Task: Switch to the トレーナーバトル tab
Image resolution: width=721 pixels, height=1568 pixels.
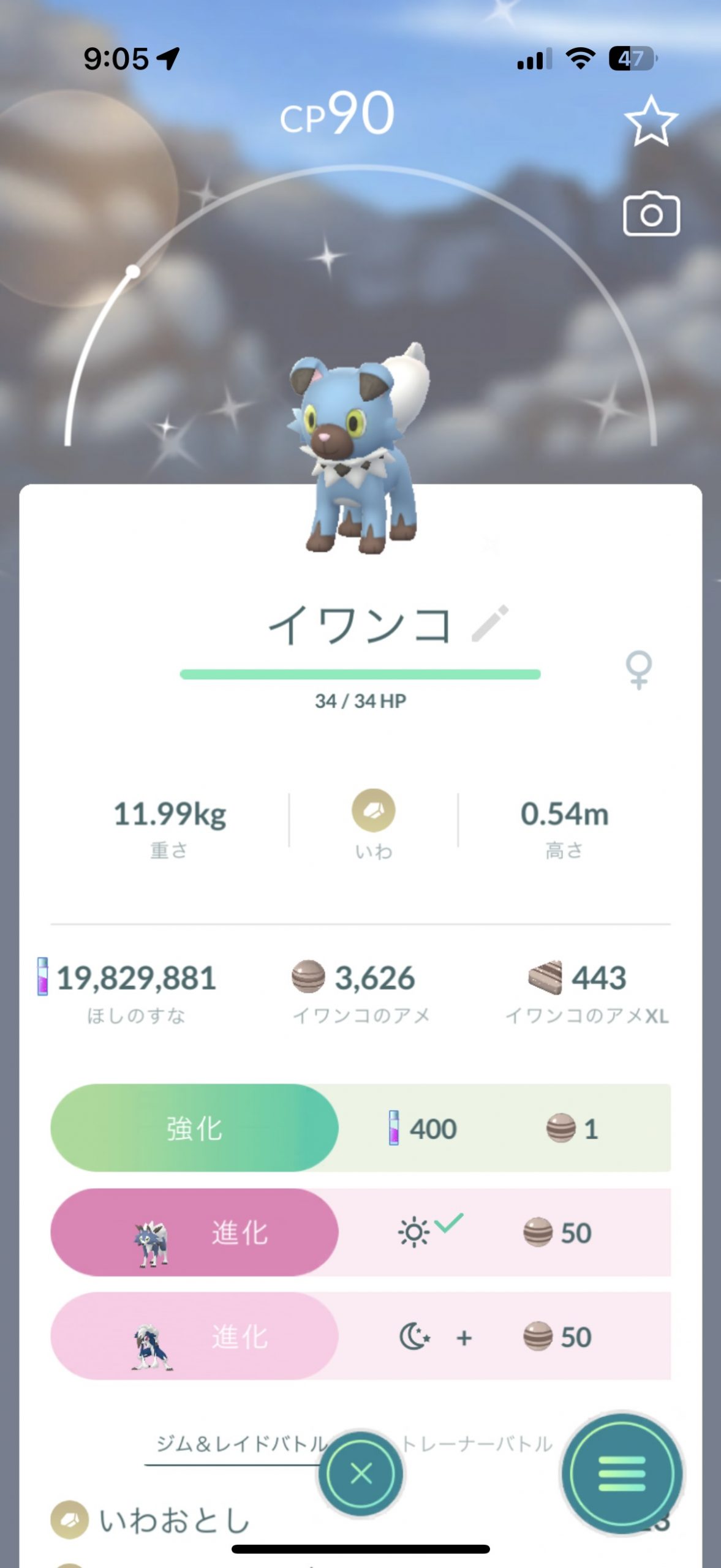Action: (x=477, y=1444)
